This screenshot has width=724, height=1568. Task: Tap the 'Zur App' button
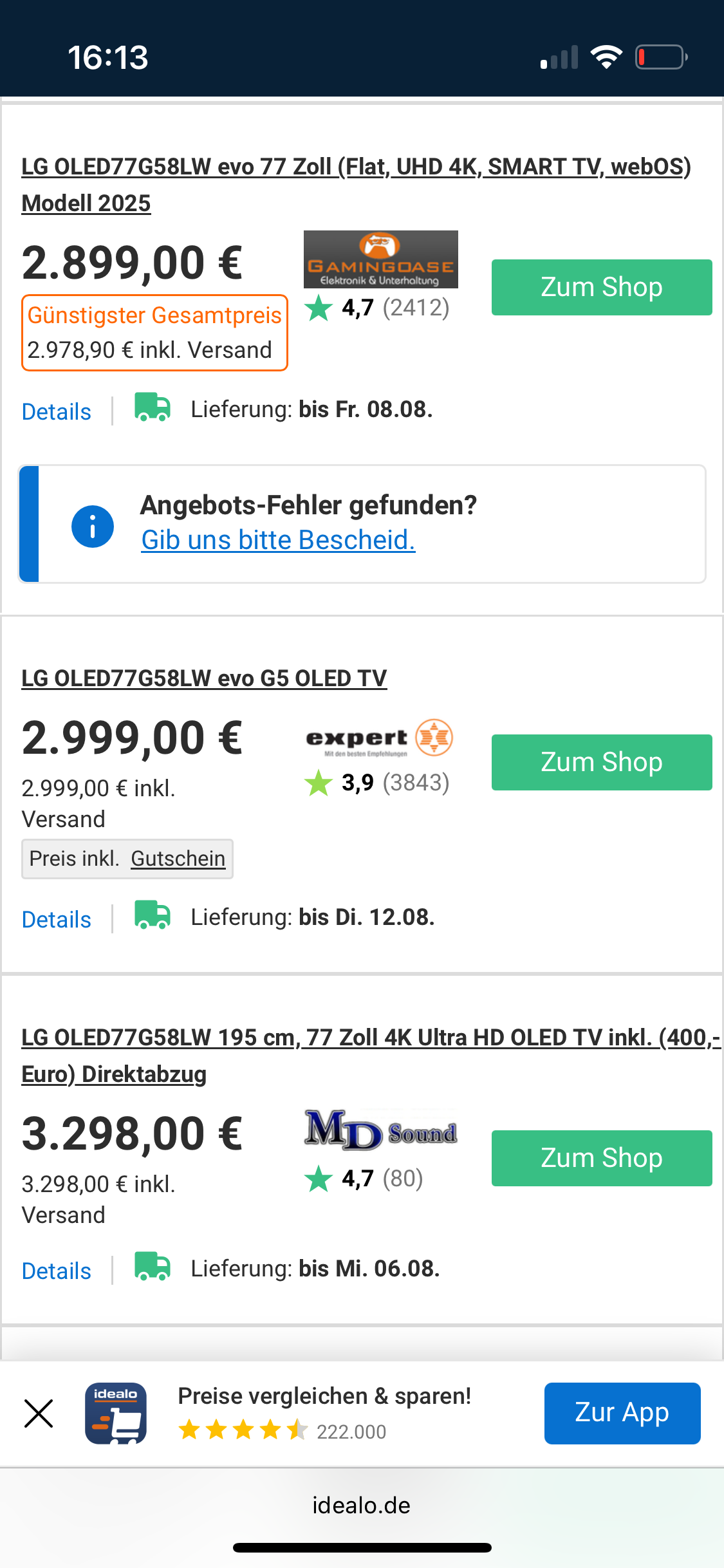[622, 1413]
